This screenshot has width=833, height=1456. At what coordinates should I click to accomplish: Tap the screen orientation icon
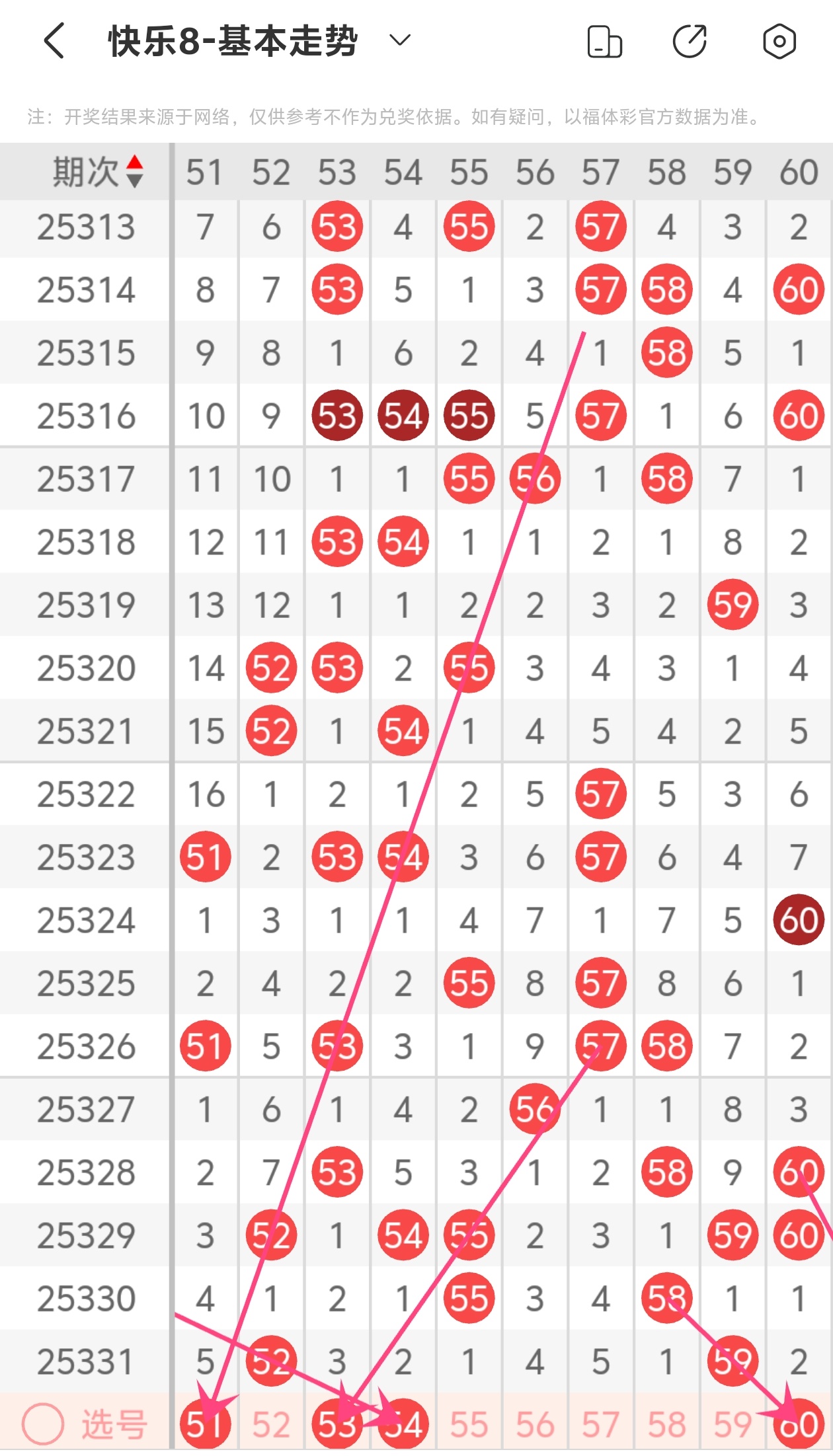point(604,42)
